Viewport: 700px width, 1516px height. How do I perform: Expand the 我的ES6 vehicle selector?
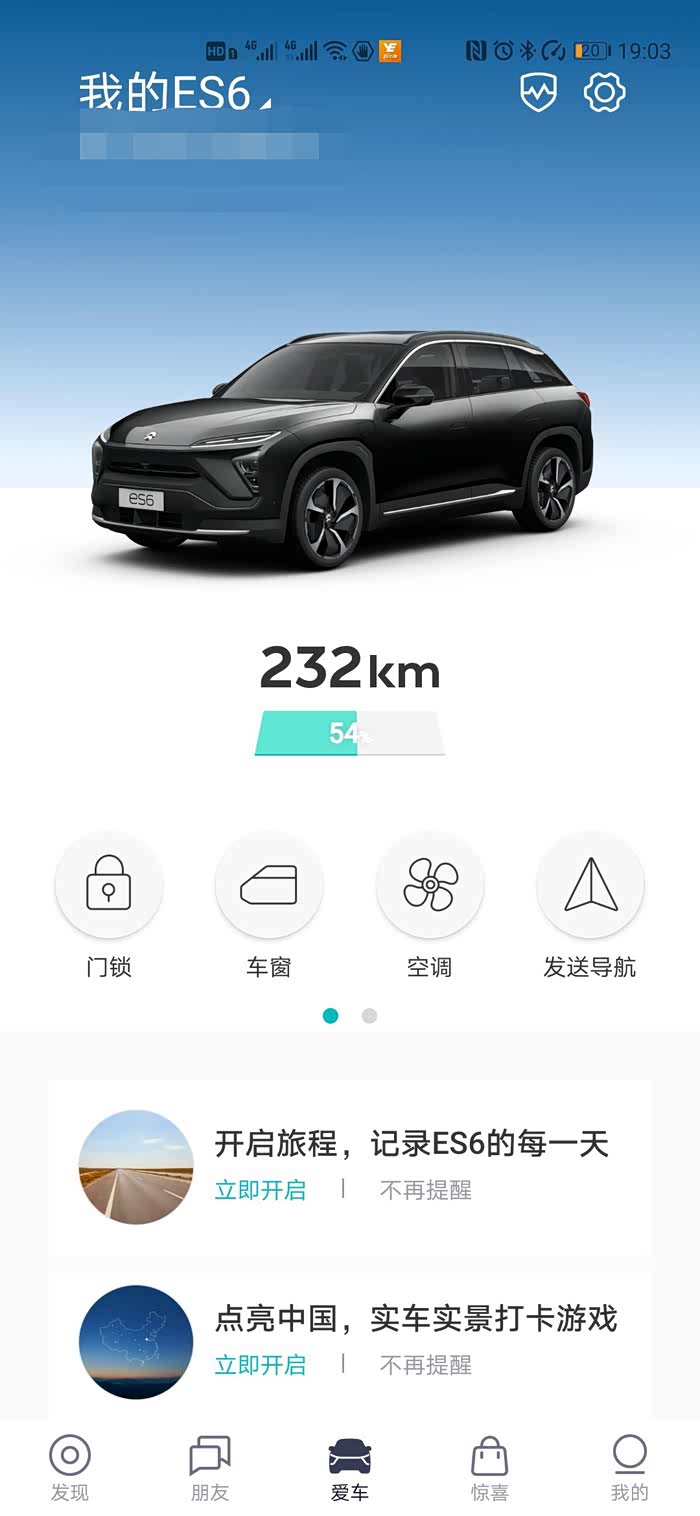pos(175,94)
